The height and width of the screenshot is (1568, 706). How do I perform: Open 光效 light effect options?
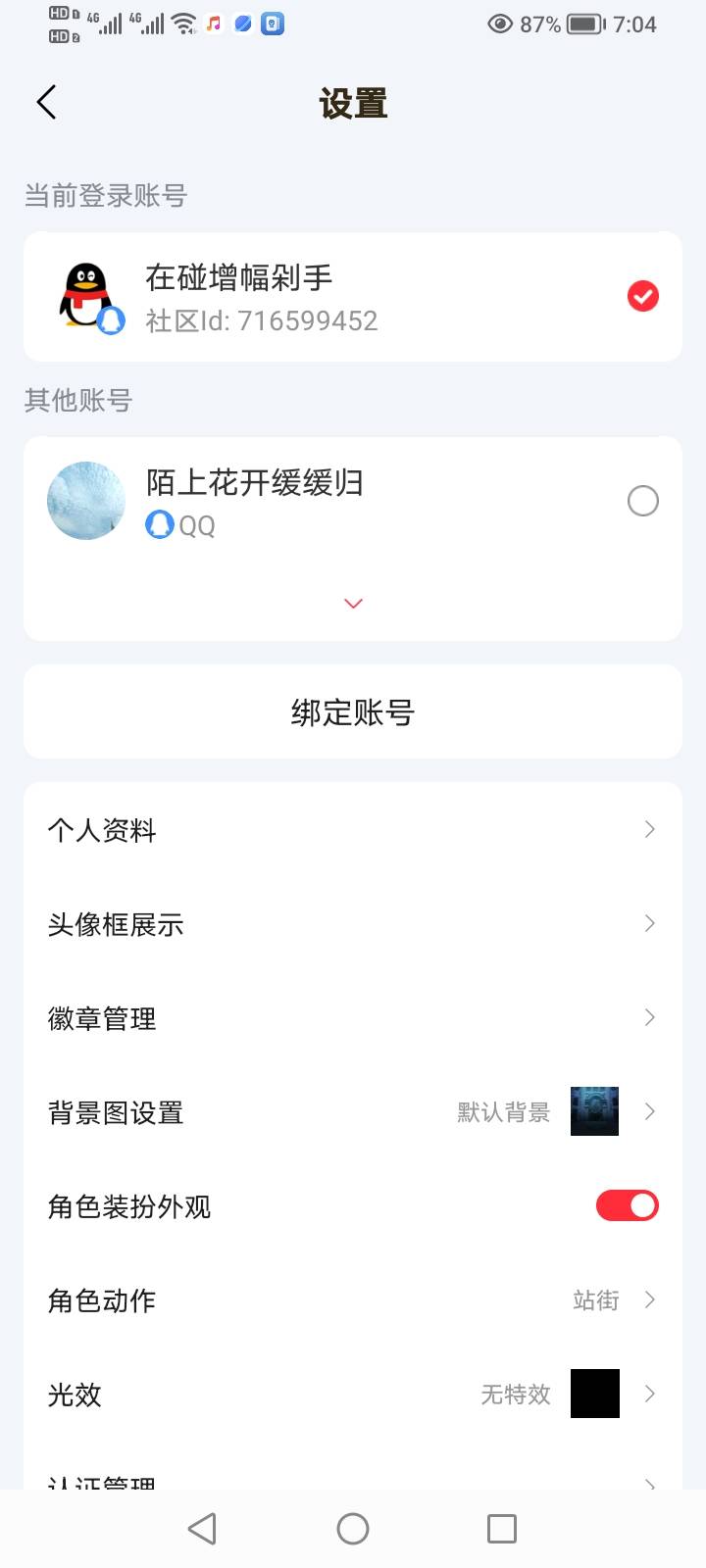(x=353, y=1394)
